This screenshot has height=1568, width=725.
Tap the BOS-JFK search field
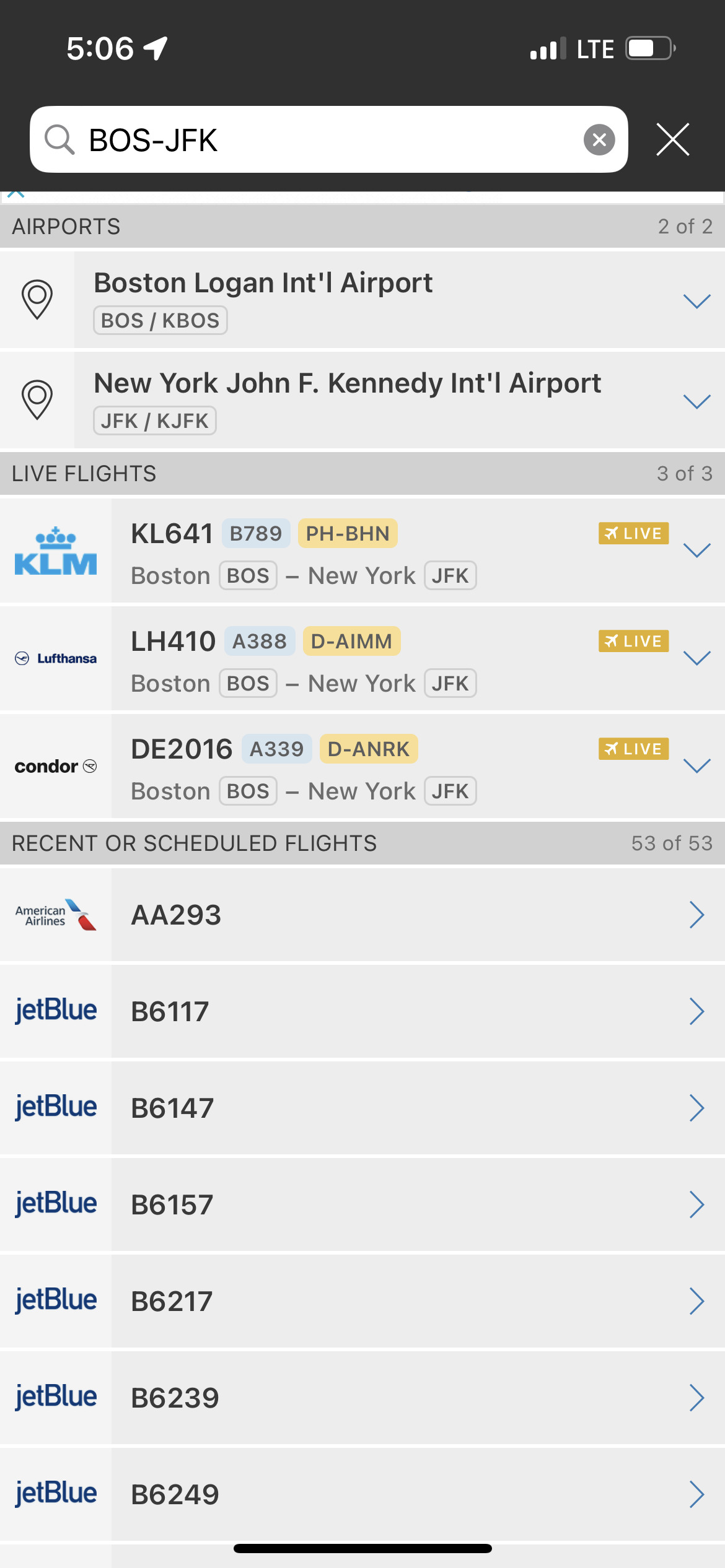pos(328,139)
